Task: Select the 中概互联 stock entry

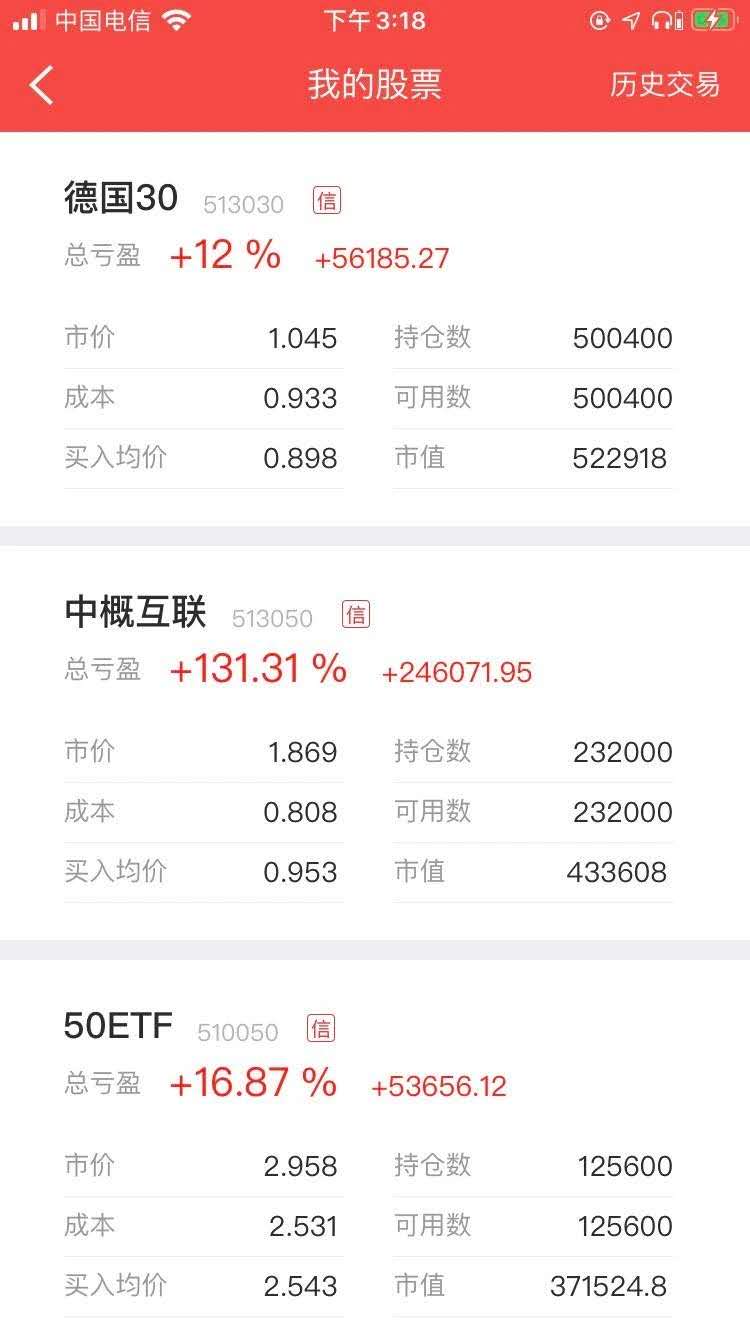Action: coord(133,612)
